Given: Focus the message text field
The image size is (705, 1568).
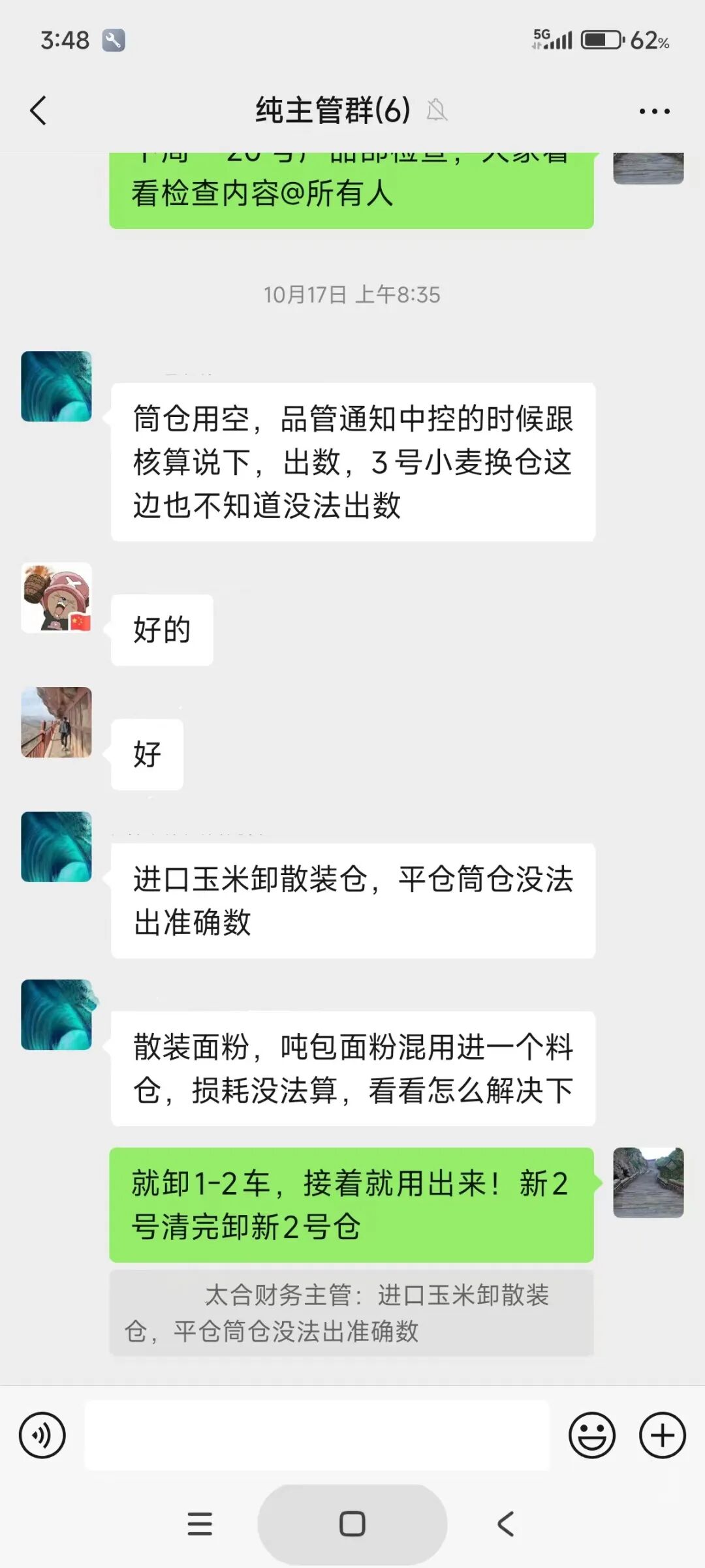Looking at the screenshot, I should pyautogui.click(x=317, y=1436).
